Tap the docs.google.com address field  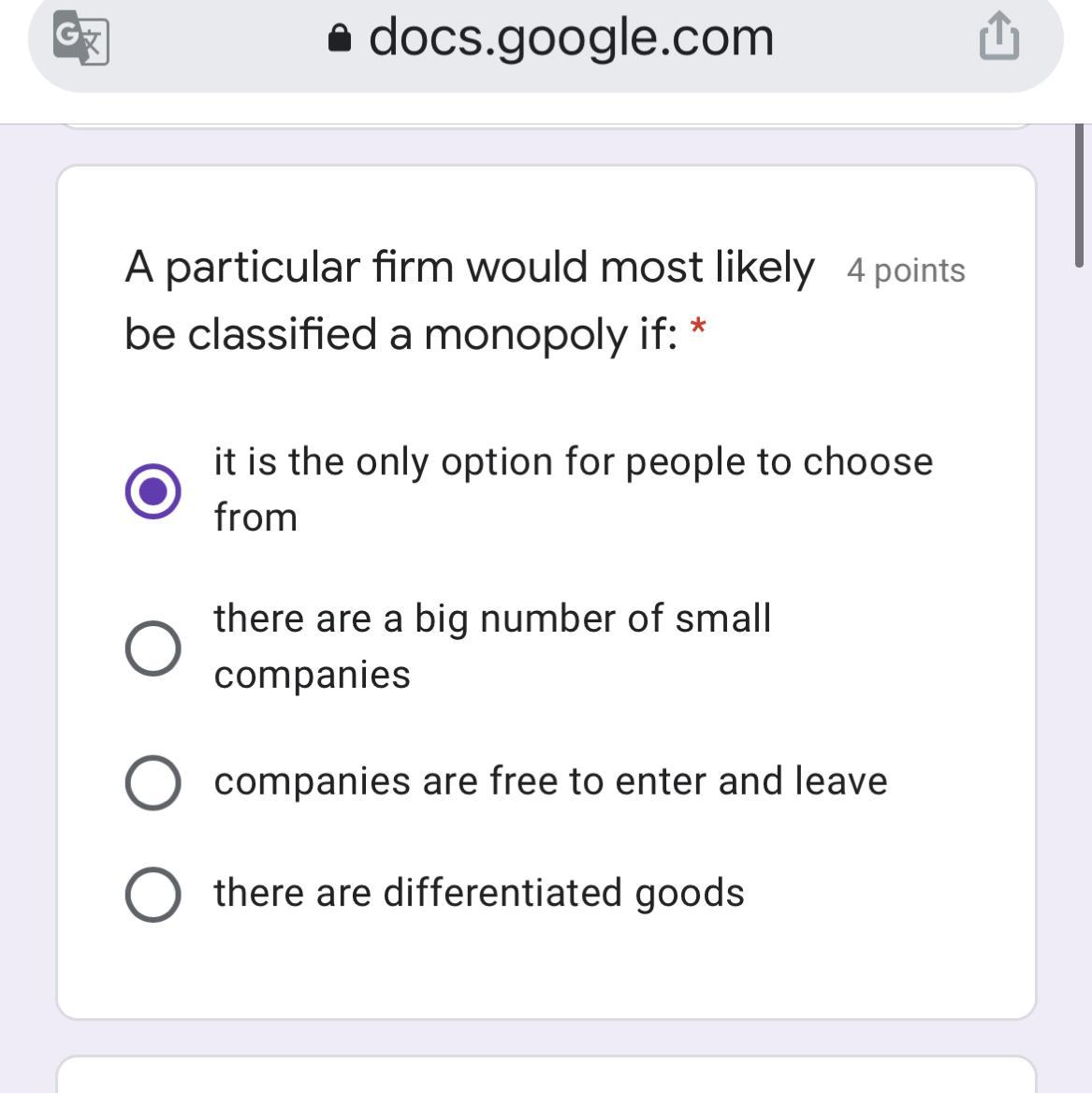(550, 37)
